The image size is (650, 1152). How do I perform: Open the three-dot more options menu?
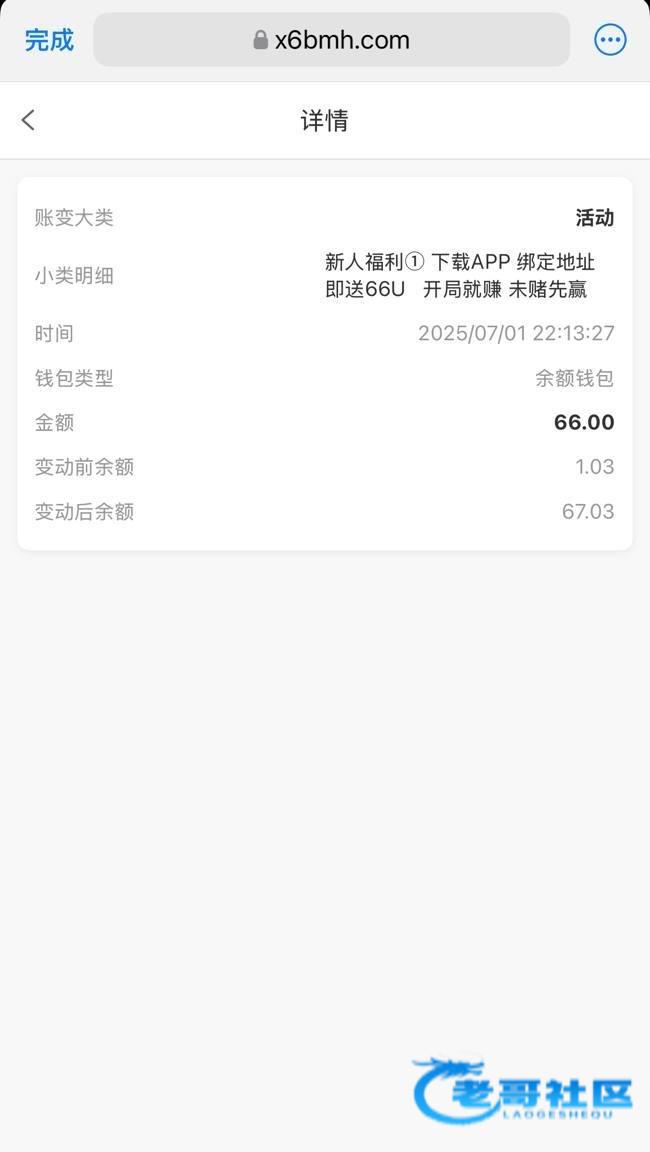pos(610,40)
